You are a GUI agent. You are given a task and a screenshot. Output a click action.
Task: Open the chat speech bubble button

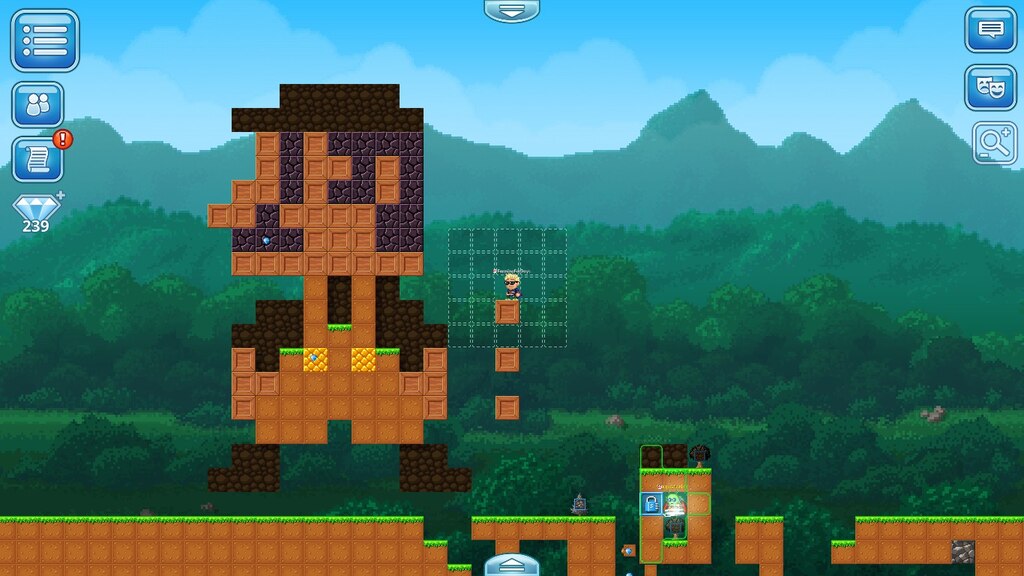click(x=990, y=30)
